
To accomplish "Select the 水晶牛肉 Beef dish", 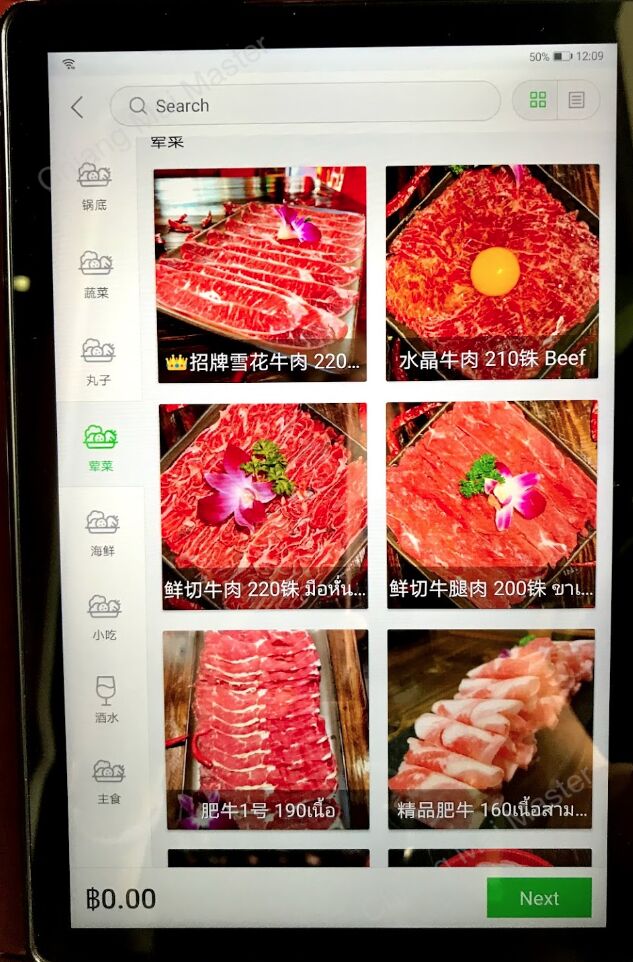I will [492, 273].
